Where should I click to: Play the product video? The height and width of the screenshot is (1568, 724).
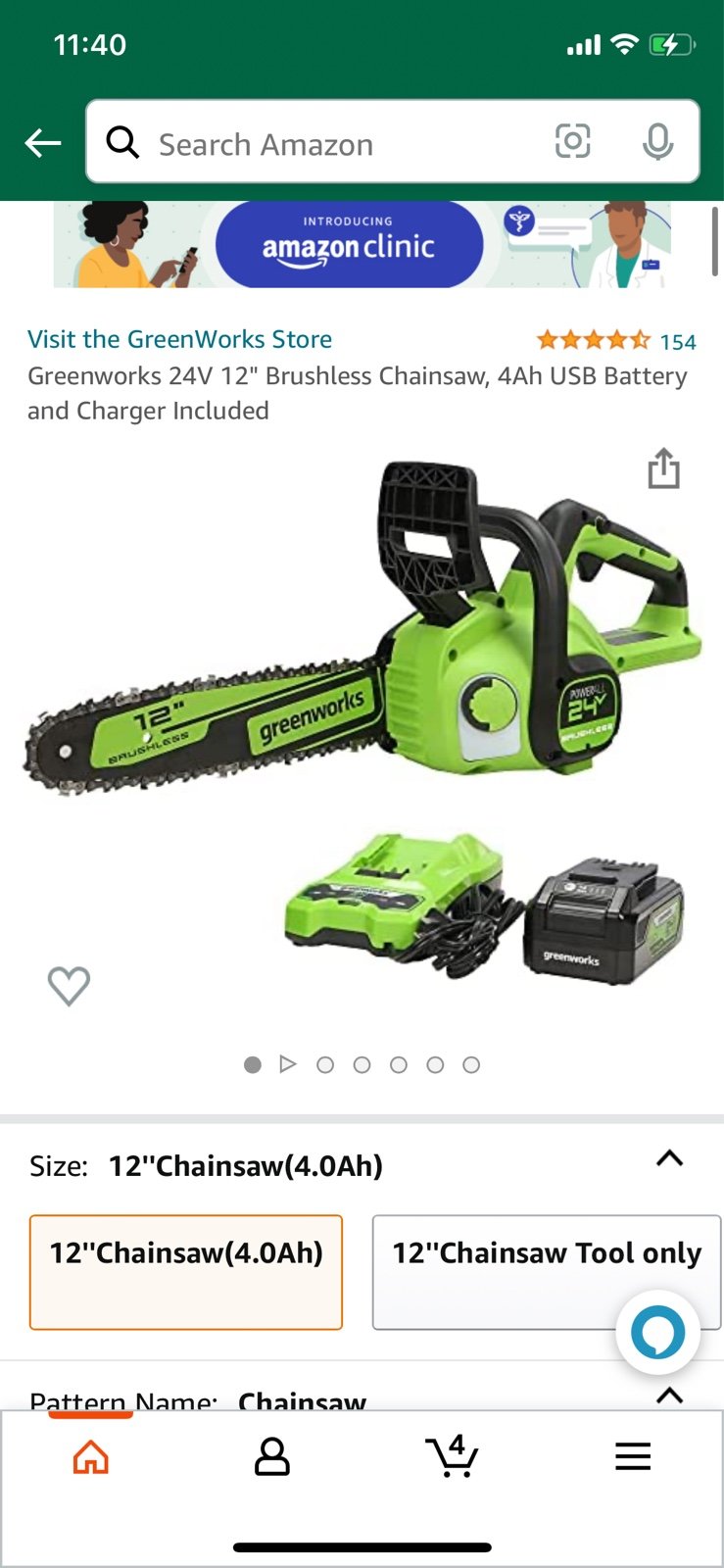[x=287, y=1064]
